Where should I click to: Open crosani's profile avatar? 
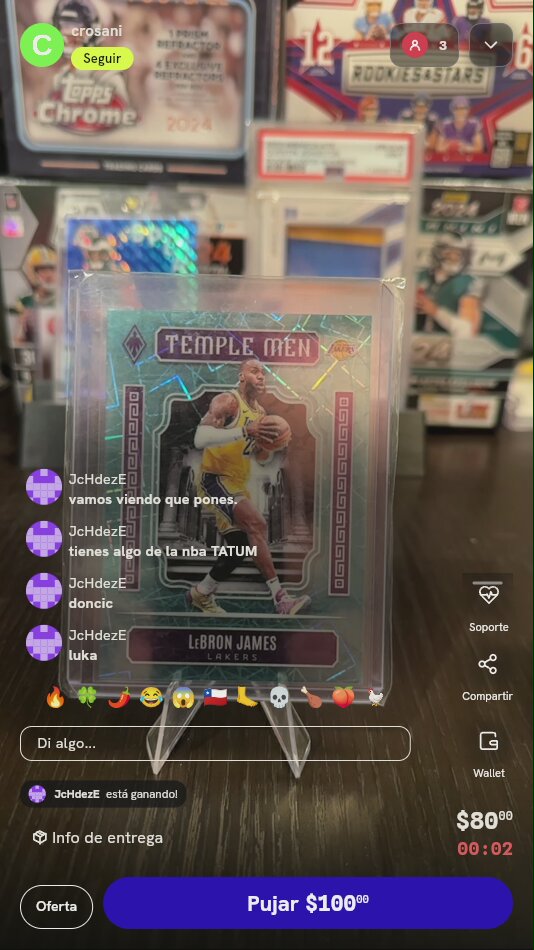(x=42, y=45)
